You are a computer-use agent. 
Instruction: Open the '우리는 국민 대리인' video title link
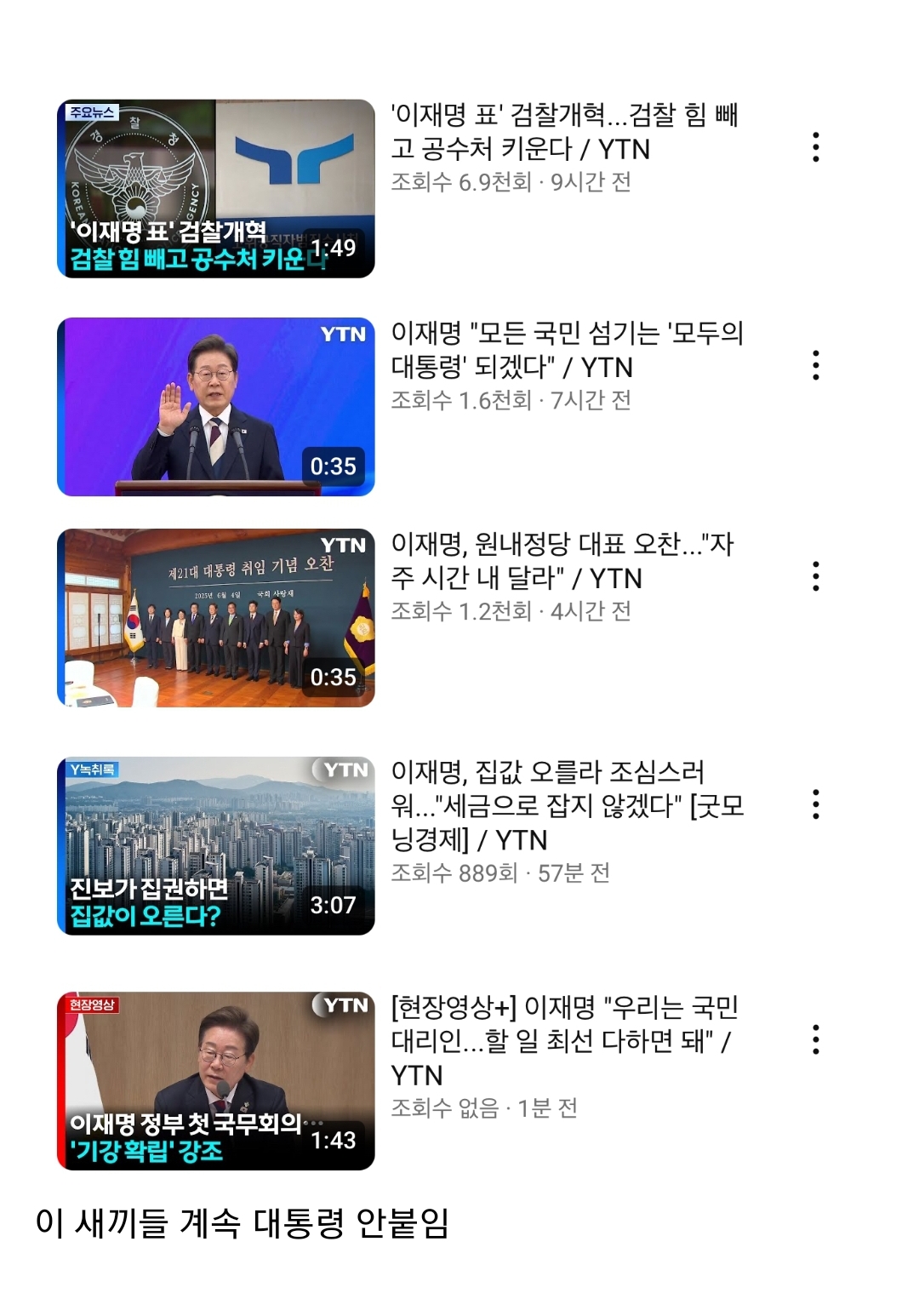coord(566,1038)
